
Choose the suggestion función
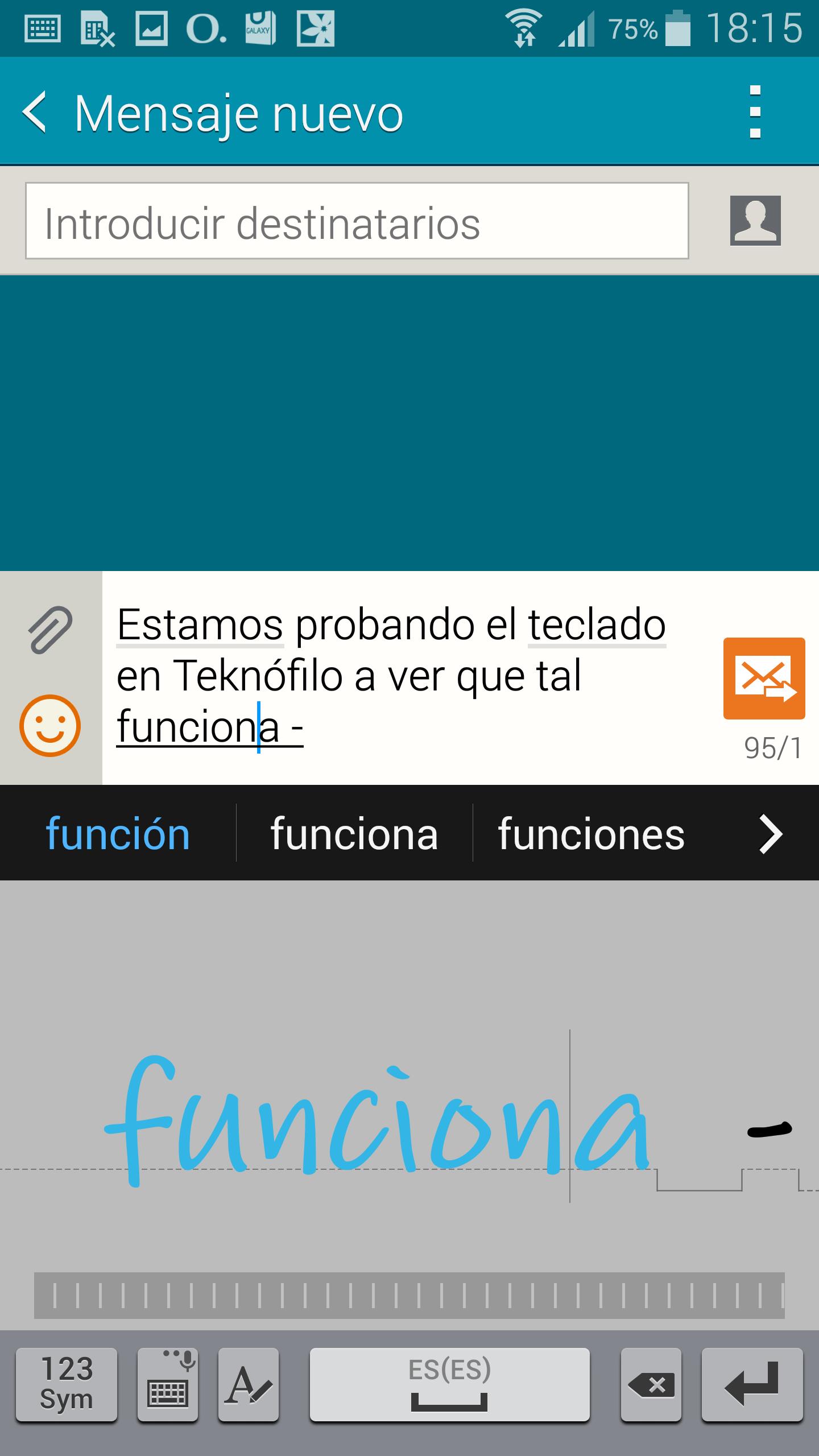pos(118,834)
